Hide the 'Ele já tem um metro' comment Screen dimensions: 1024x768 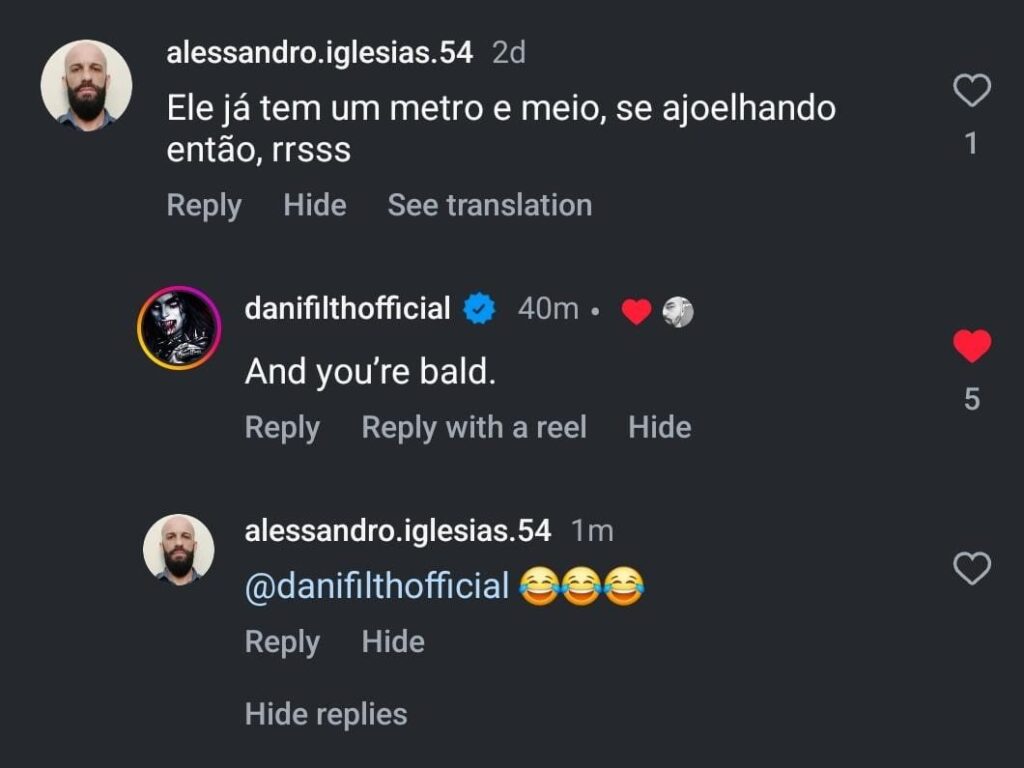coord(315,206)
